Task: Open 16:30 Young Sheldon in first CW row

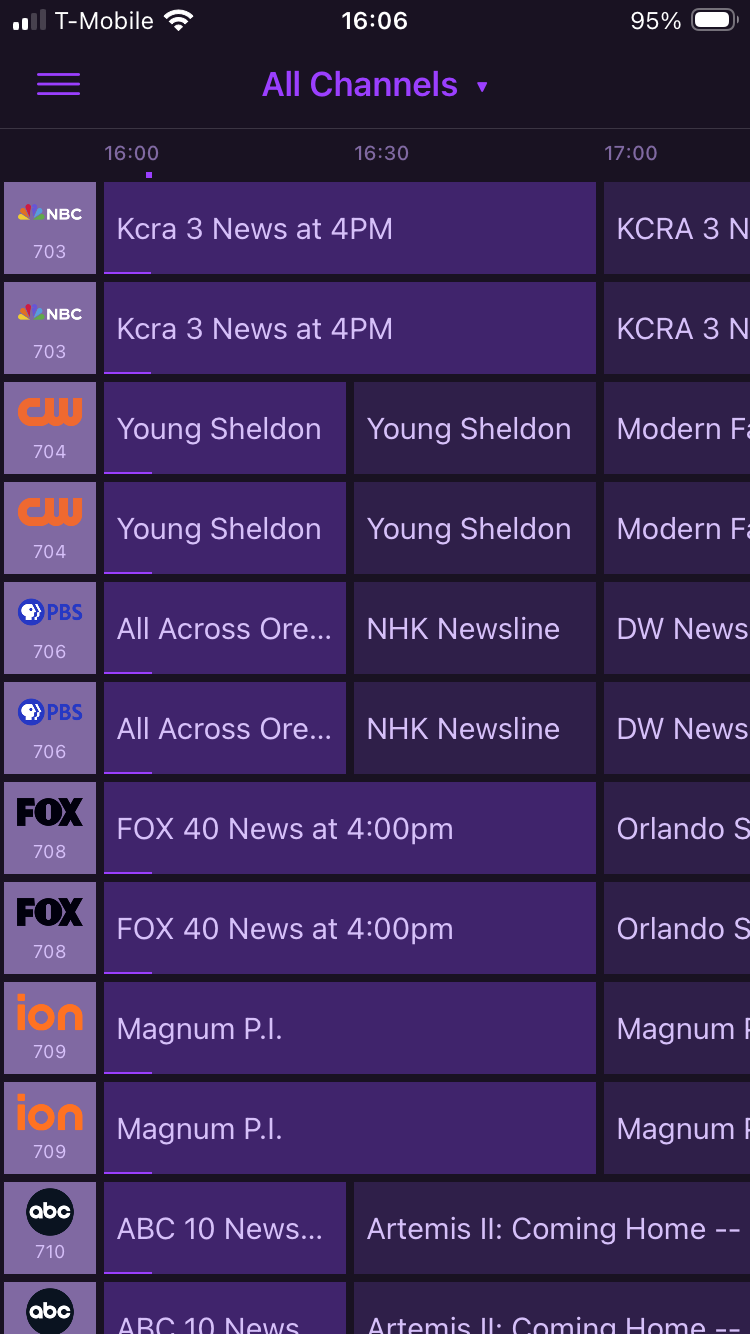Action: tap(474, 428)
